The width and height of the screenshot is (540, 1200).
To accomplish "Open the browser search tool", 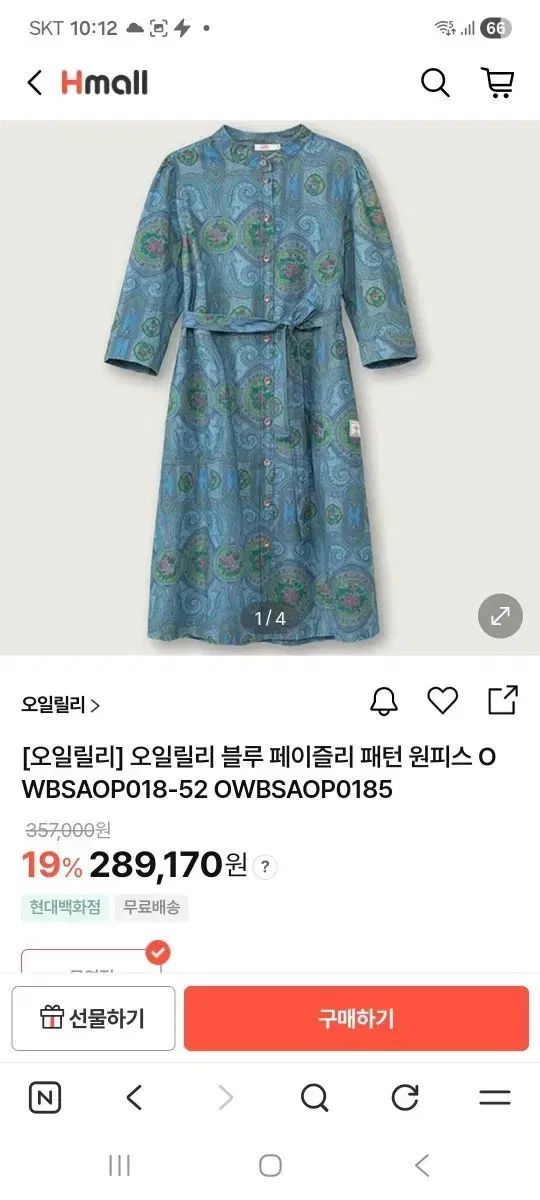I will 314,1098.
